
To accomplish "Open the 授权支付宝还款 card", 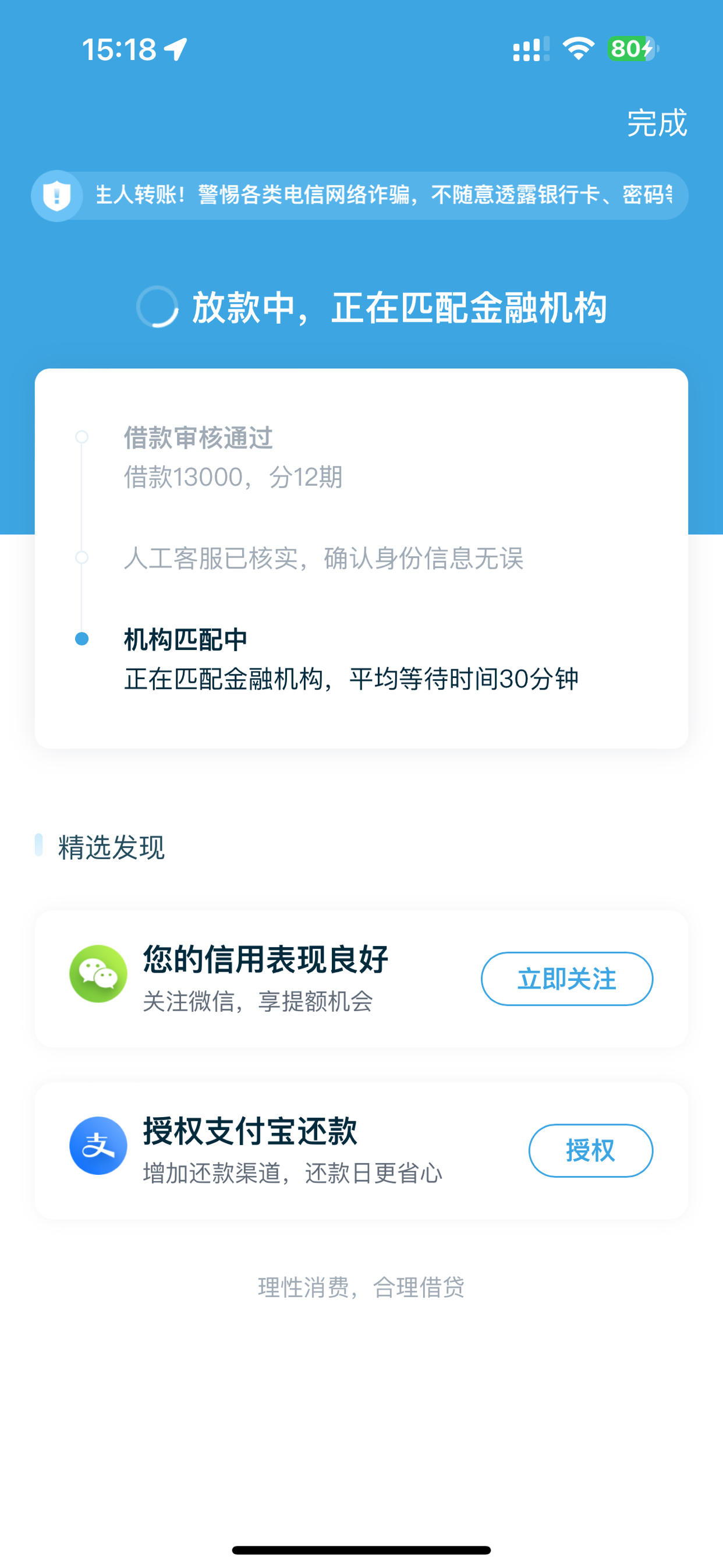I will pos(361,1149).
